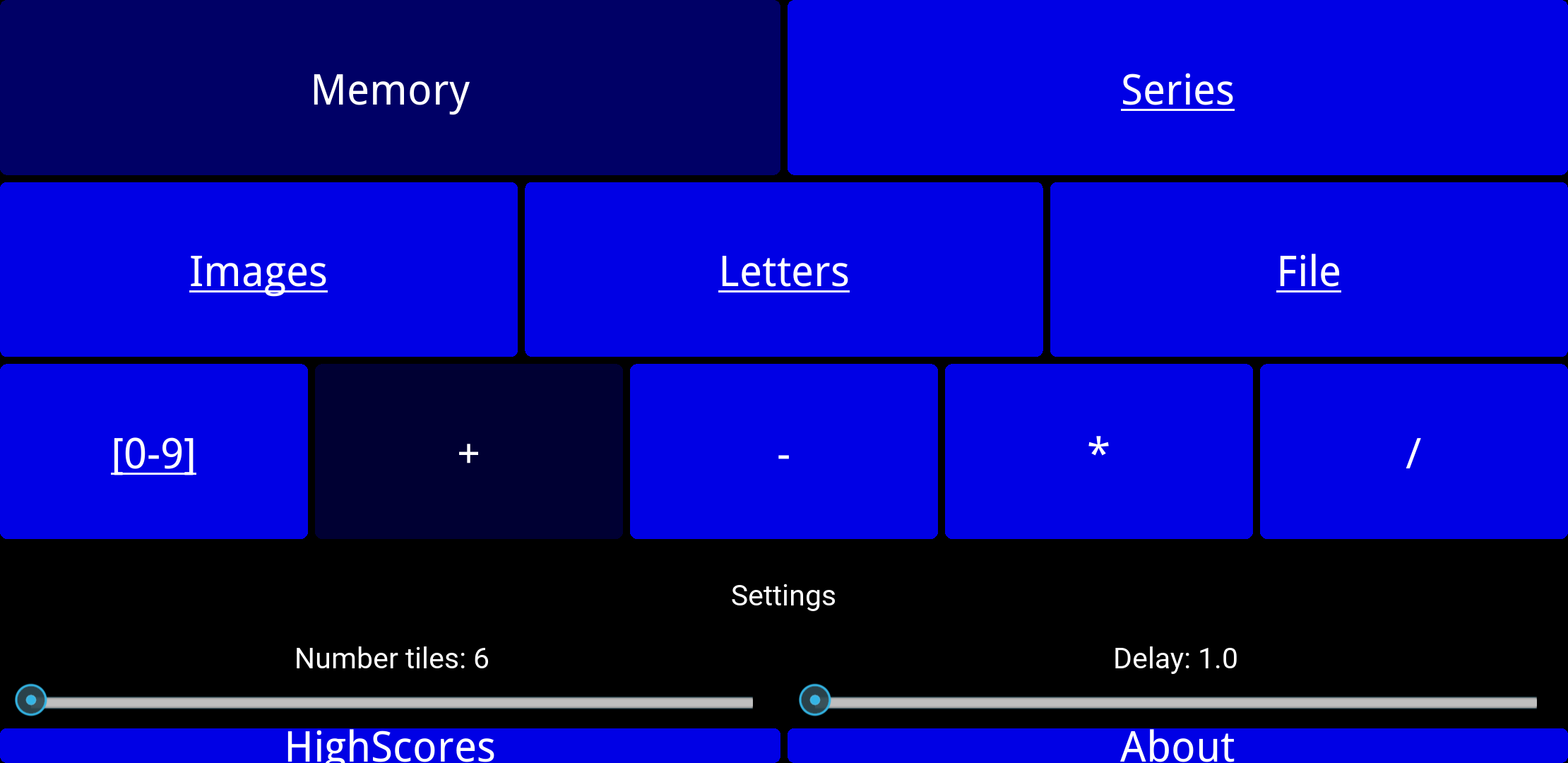This screenshot has width=1568, height=763.
Task: Select the multiply (*) operation
Action: pyautogui.click(x=1098, y=452)
